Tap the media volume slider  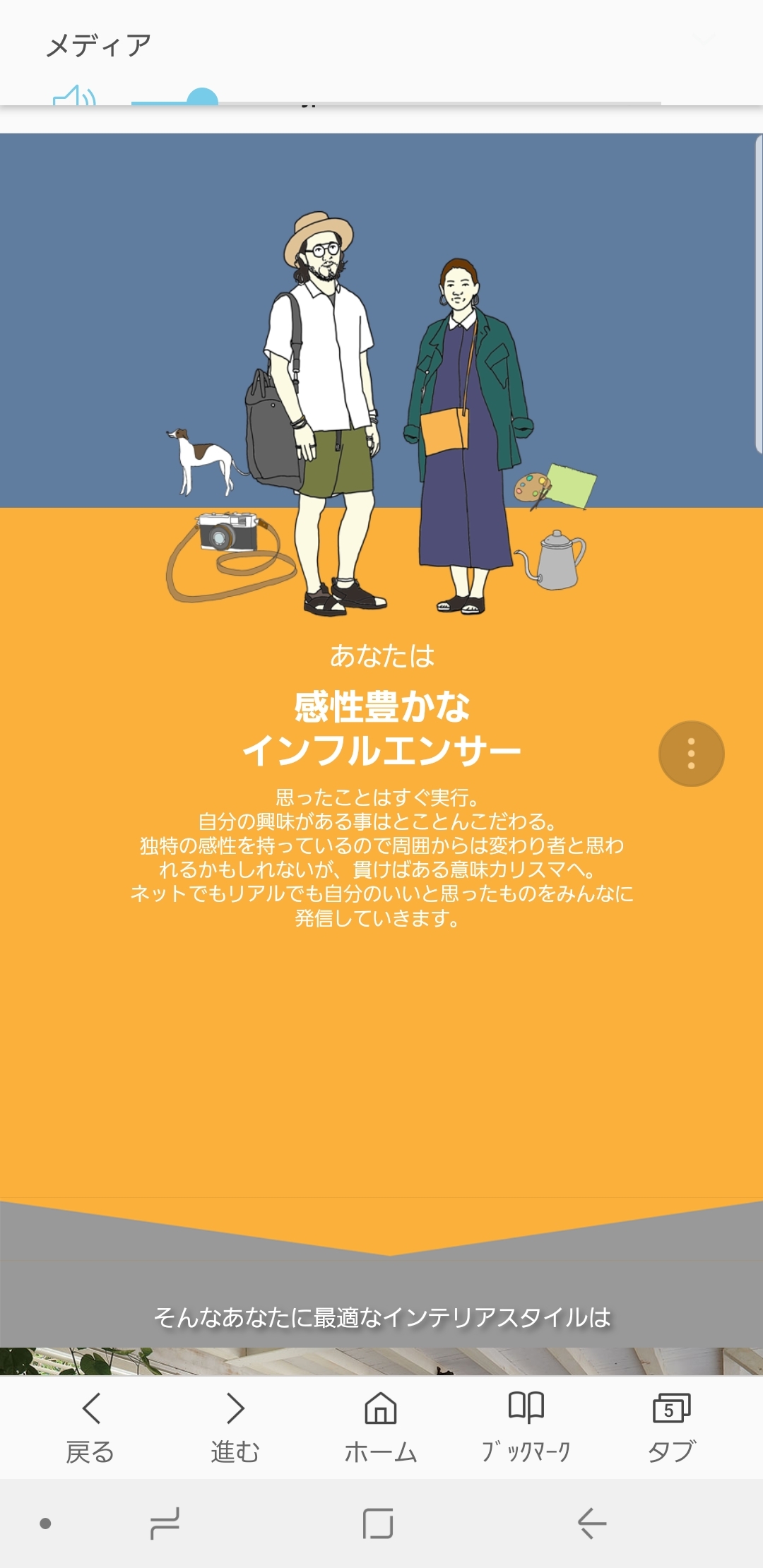click(396, 102)
